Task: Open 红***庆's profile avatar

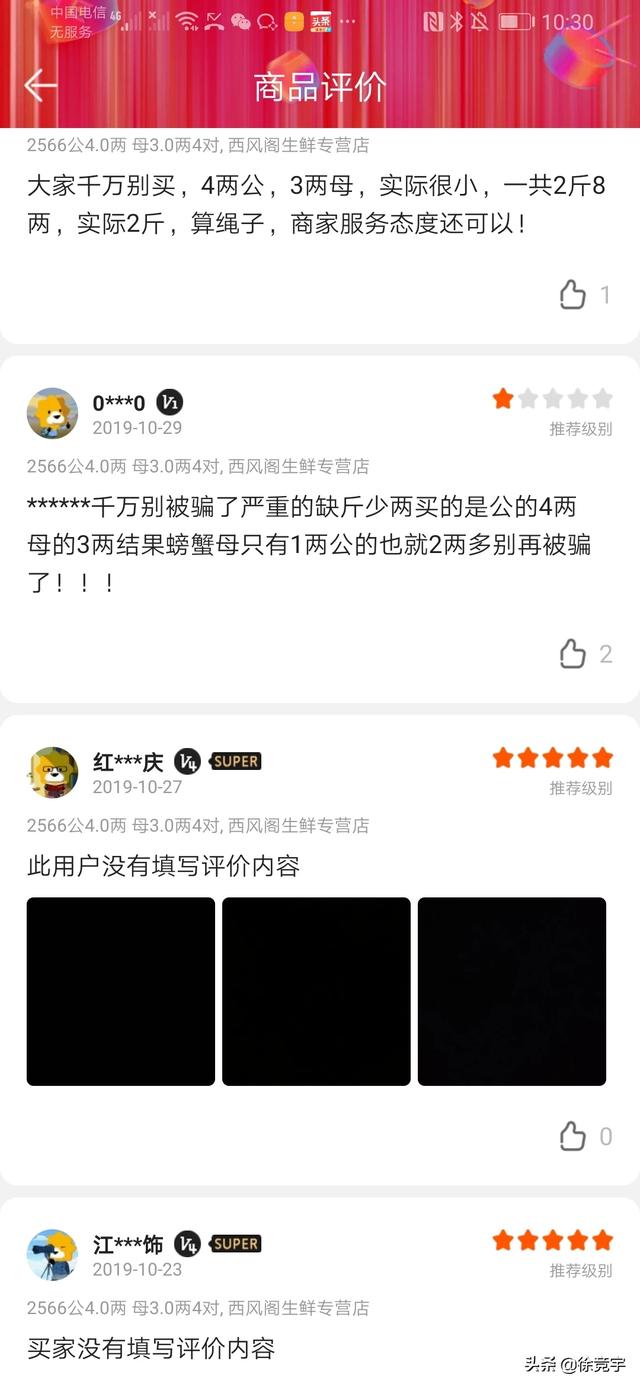Action: click(x=52, y=772)
